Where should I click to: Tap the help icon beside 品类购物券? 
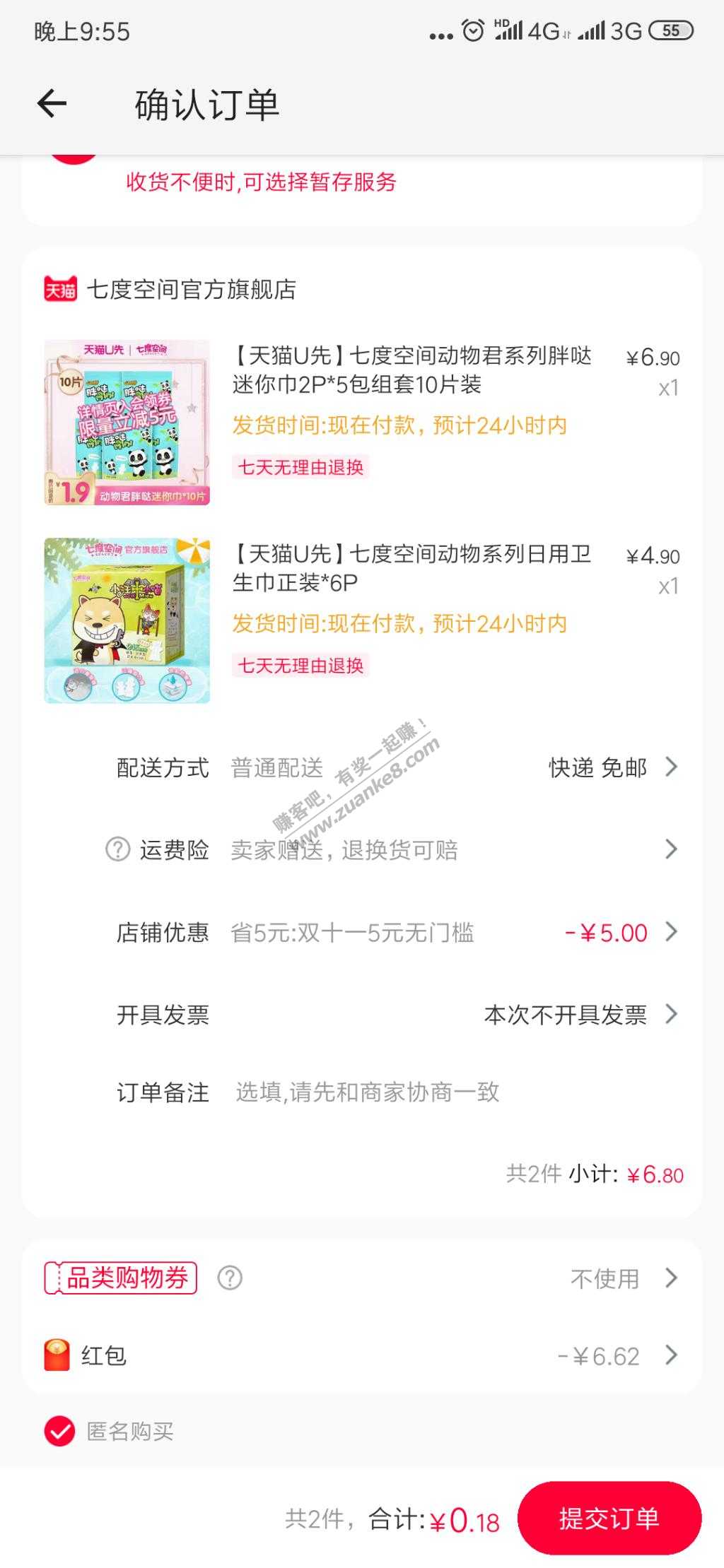click(x=230, y=1278)
